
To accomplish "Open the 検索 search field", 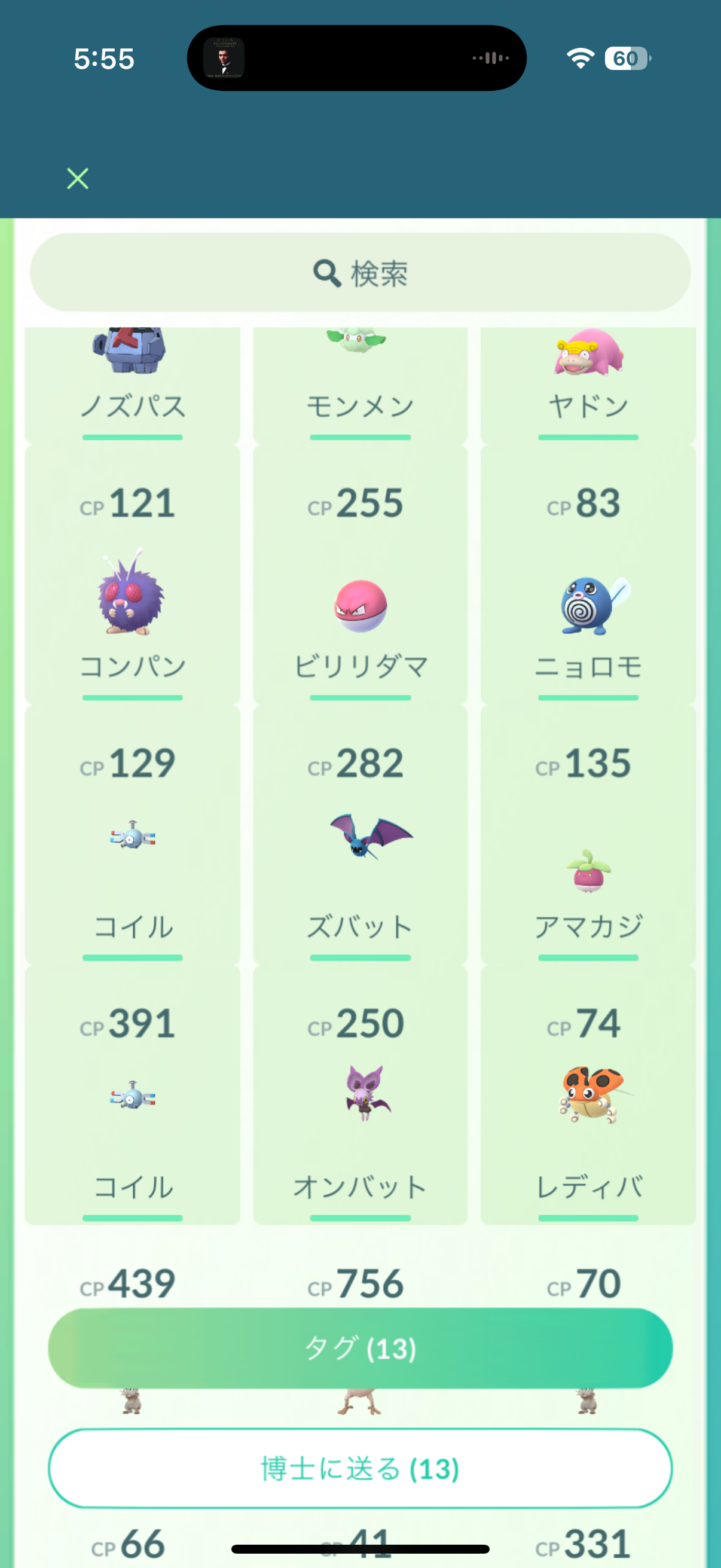I will pos(360,273).
